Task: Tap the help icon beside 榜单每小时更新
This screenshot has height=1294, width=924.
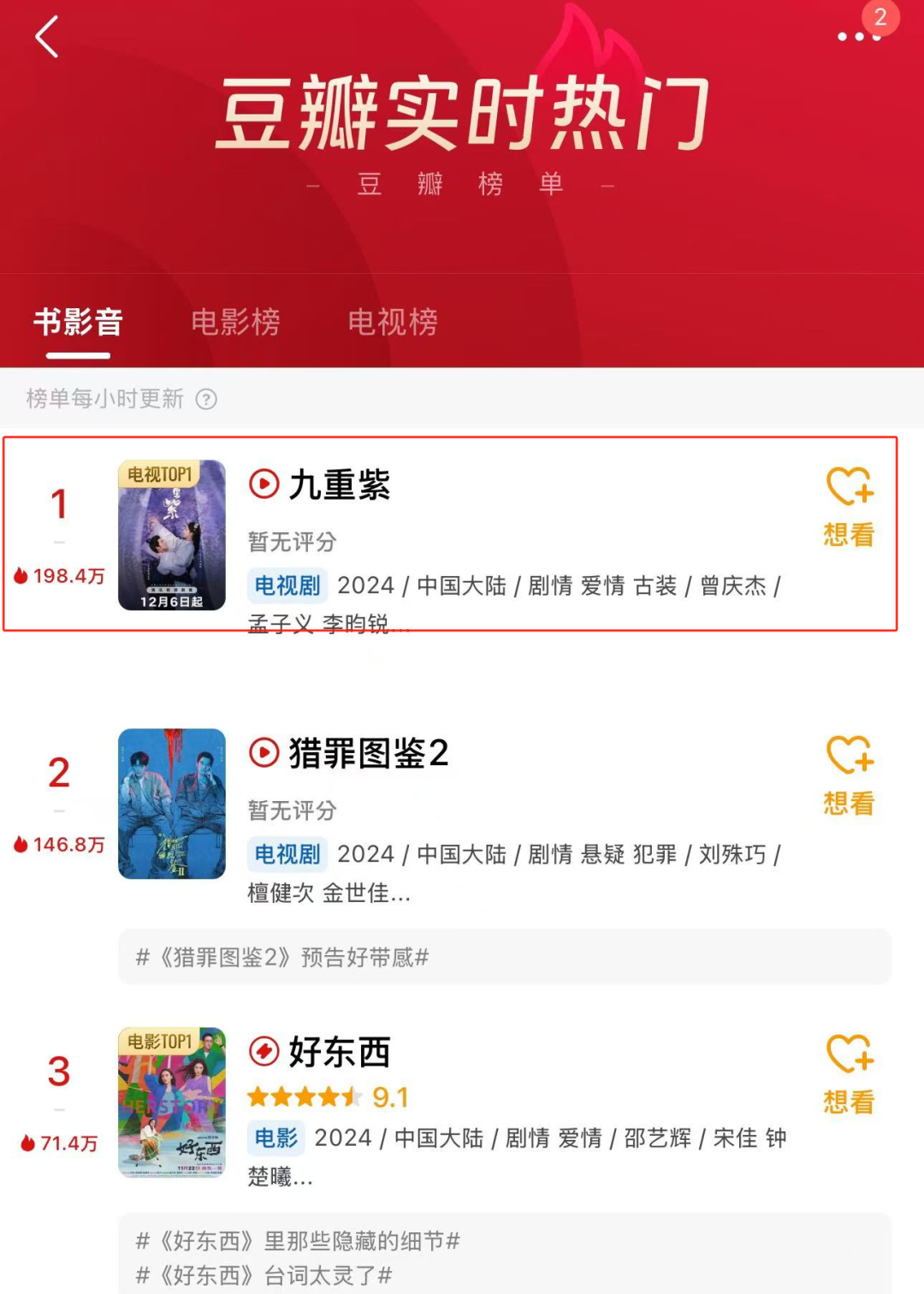Action: [206, 400]
